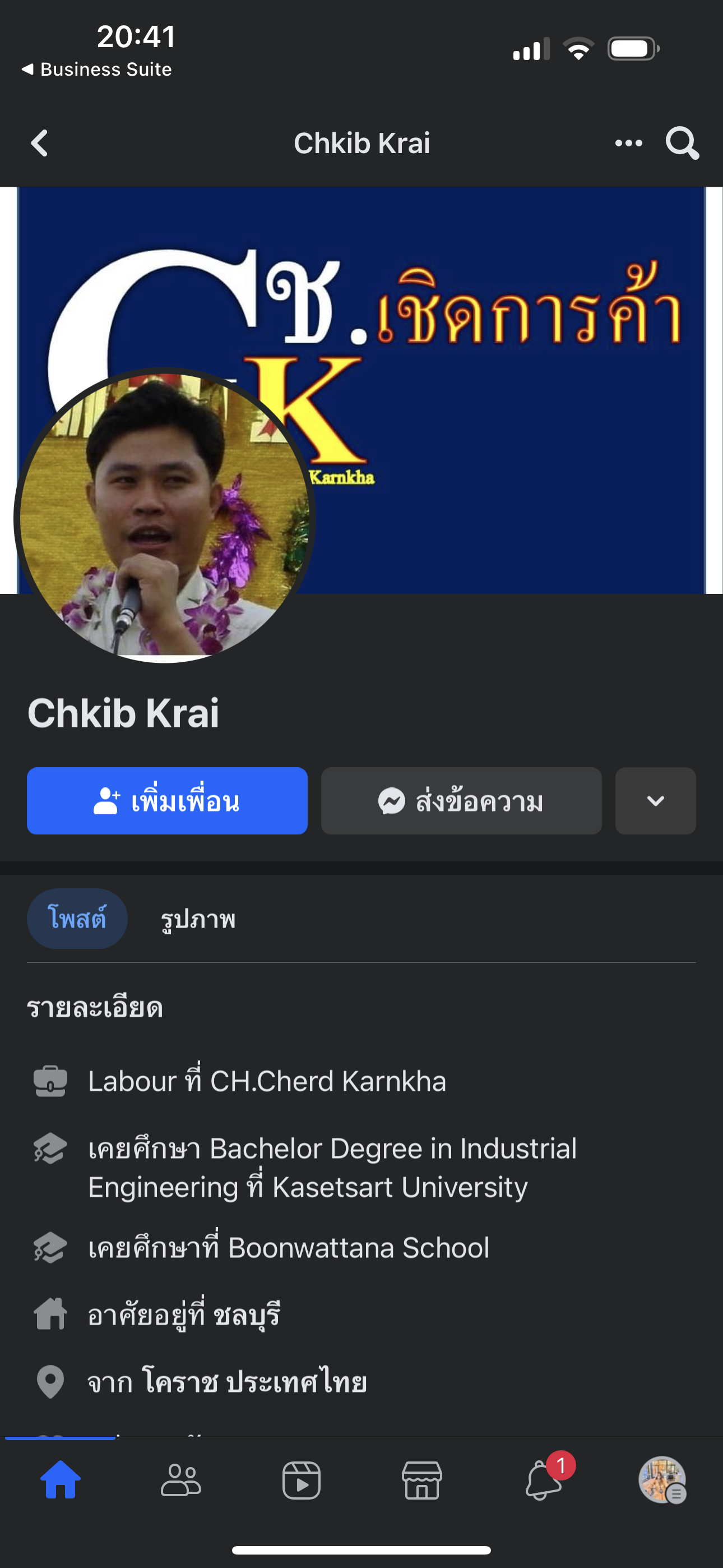Open the three-dot overflow menu
This screenshot has width=723, height=1568.
(x=628, y=143)
